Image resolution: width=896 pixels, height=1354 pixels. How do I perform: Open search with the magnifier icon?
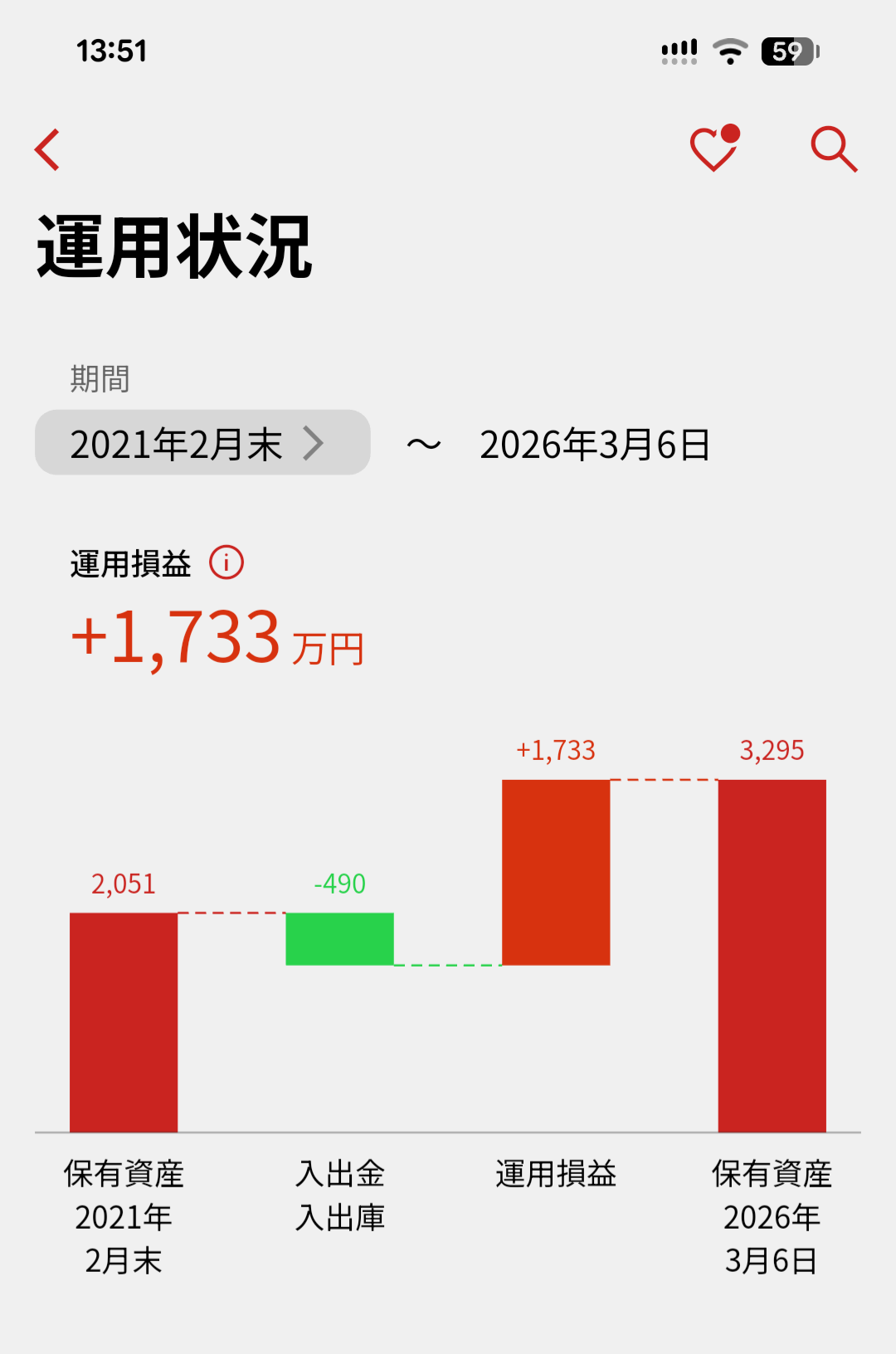click(833, 149)
